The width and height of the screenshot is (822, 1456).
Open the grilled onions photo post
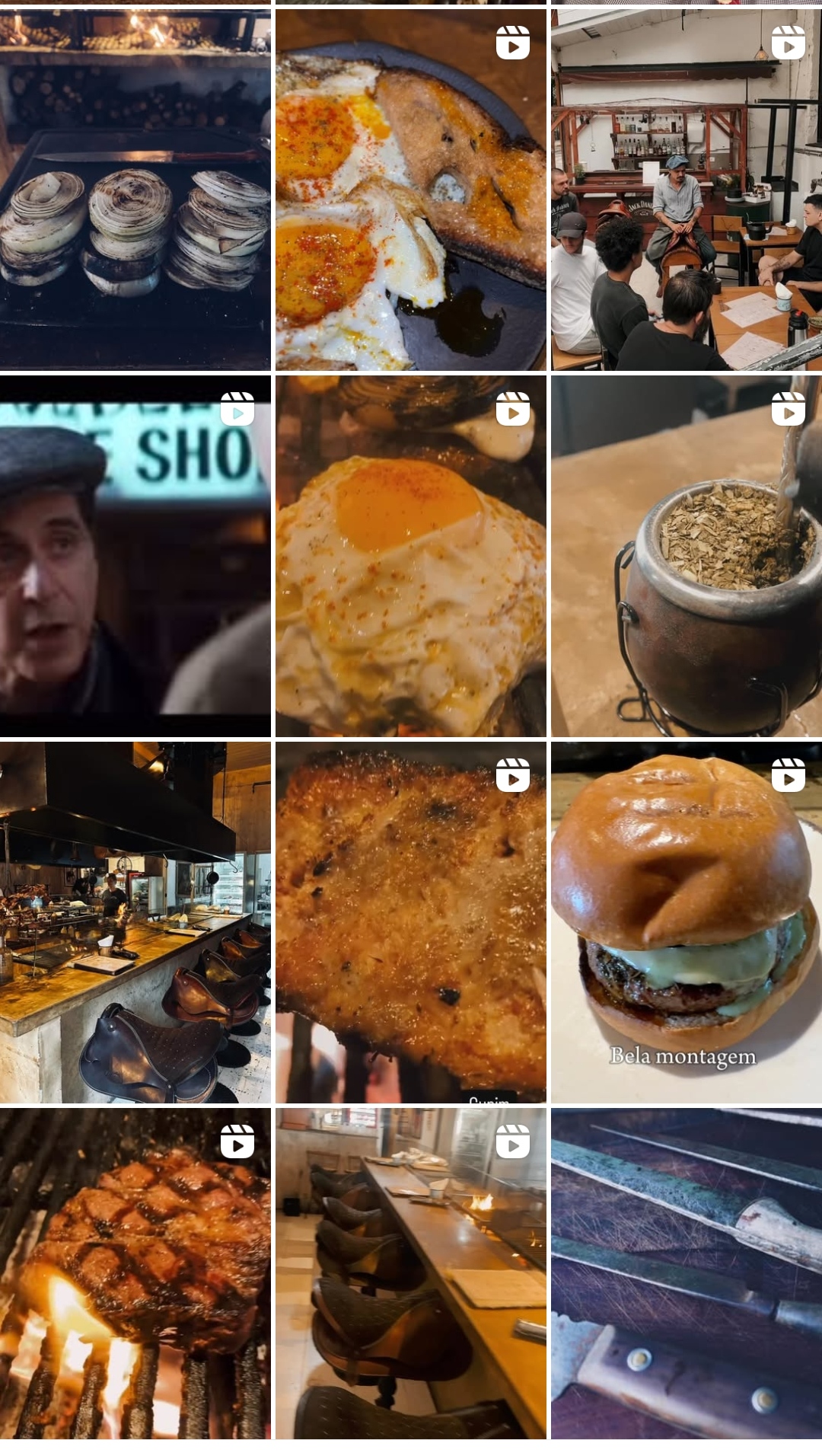pyautogui.click(x=135, y=190)
